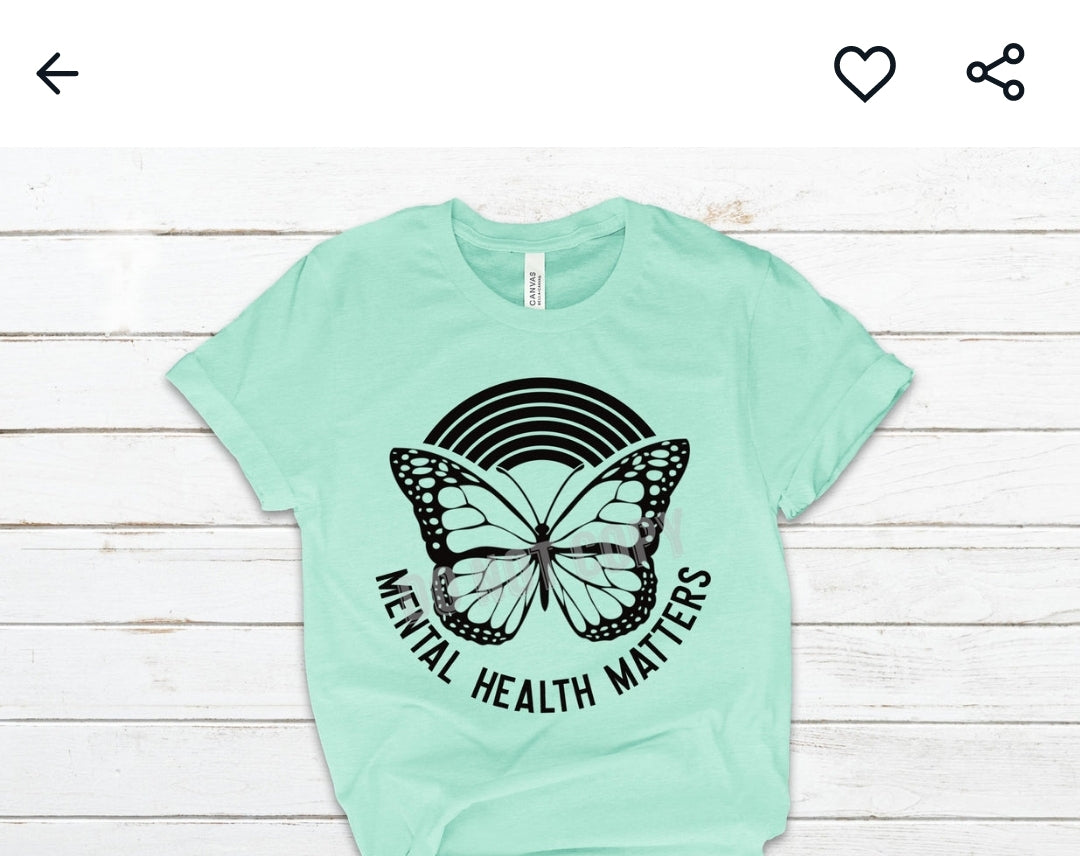Viewport: 1080px width, 856px height.
Task: Go back using the arrow icon
Action: (57, 74)
